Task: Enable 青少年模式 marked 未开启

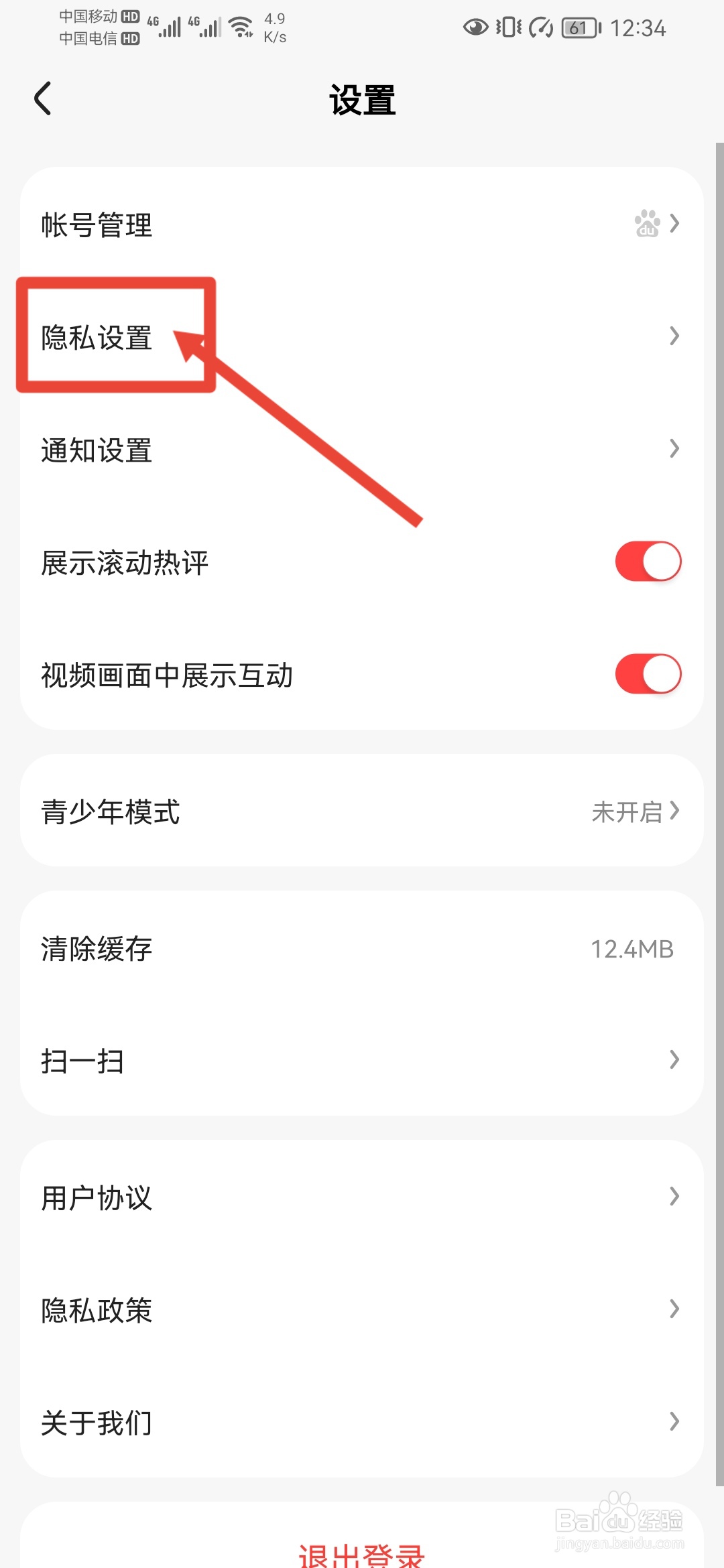Action: (x=362, y=812)
